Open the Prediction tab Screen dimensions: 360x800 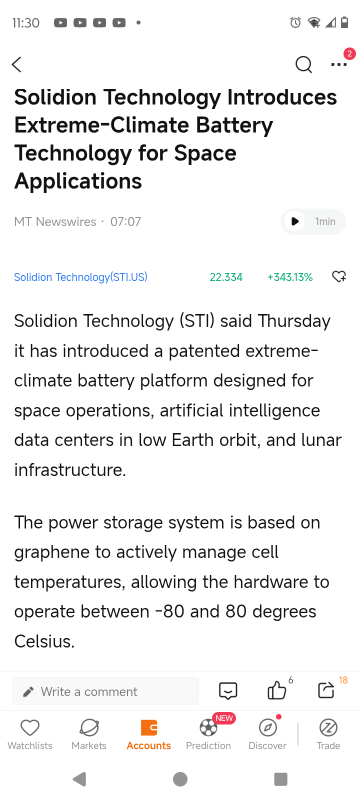(x=208, y=734)
